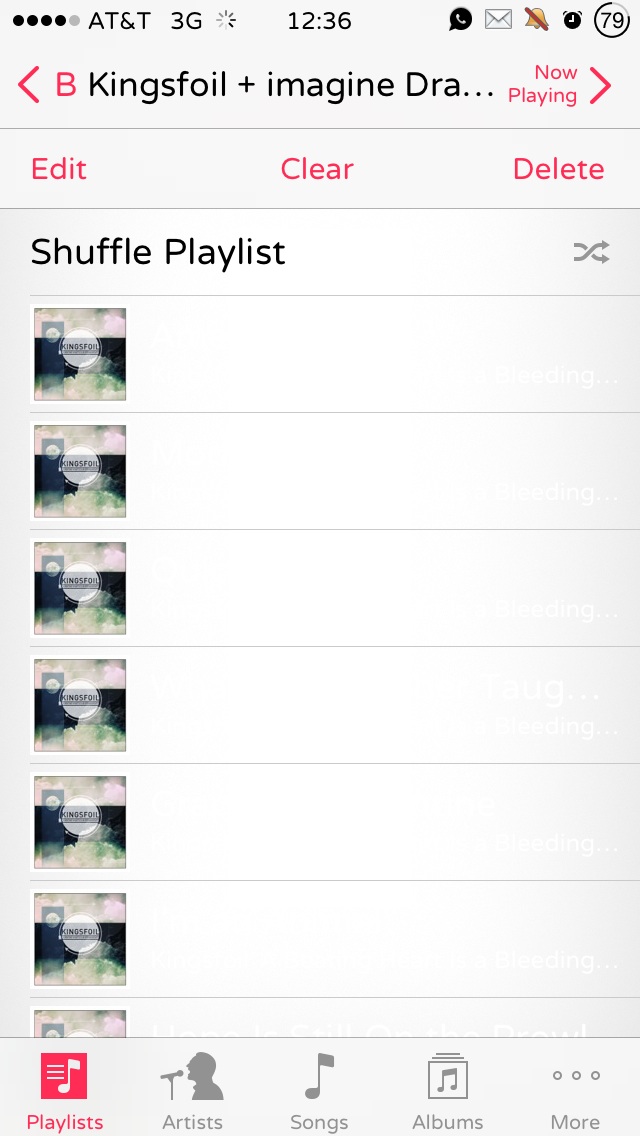Shuffle the playlist
This screenshot has height=1136, width=640.
point(320,252)
